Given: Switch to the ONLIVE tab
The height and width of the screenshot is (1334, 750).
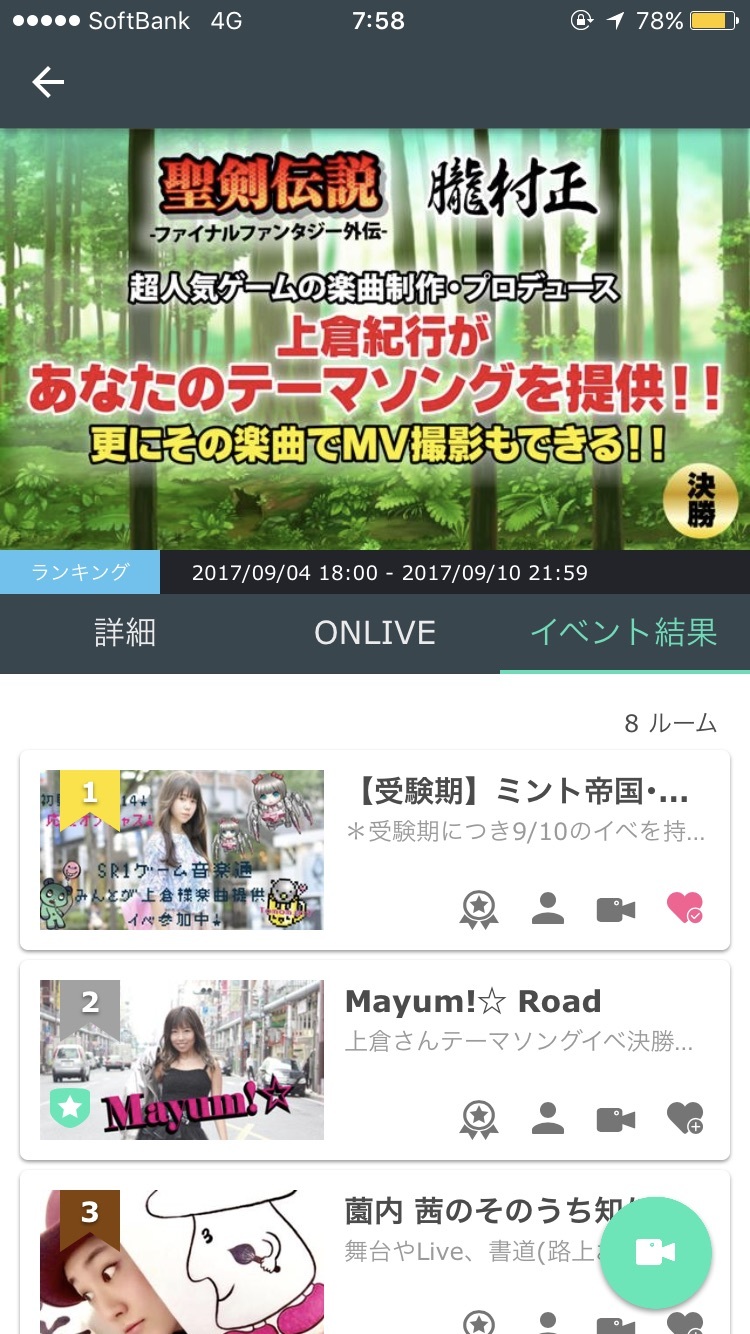Looking at the screenshot, I should click(x=375, y=632).
